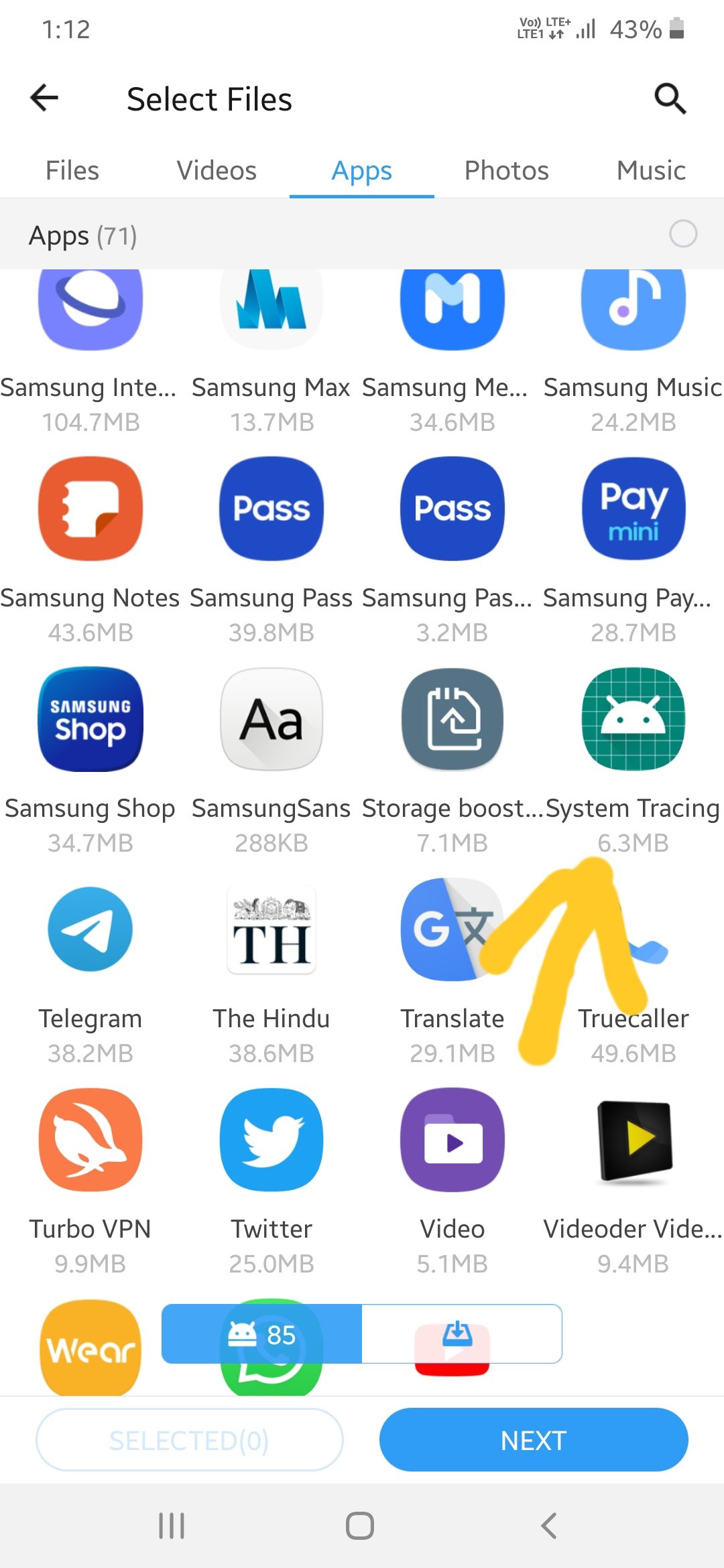This screenshot has height=1568, width=724.
Task: Switch to the Files tab
Action: [72, 170]
